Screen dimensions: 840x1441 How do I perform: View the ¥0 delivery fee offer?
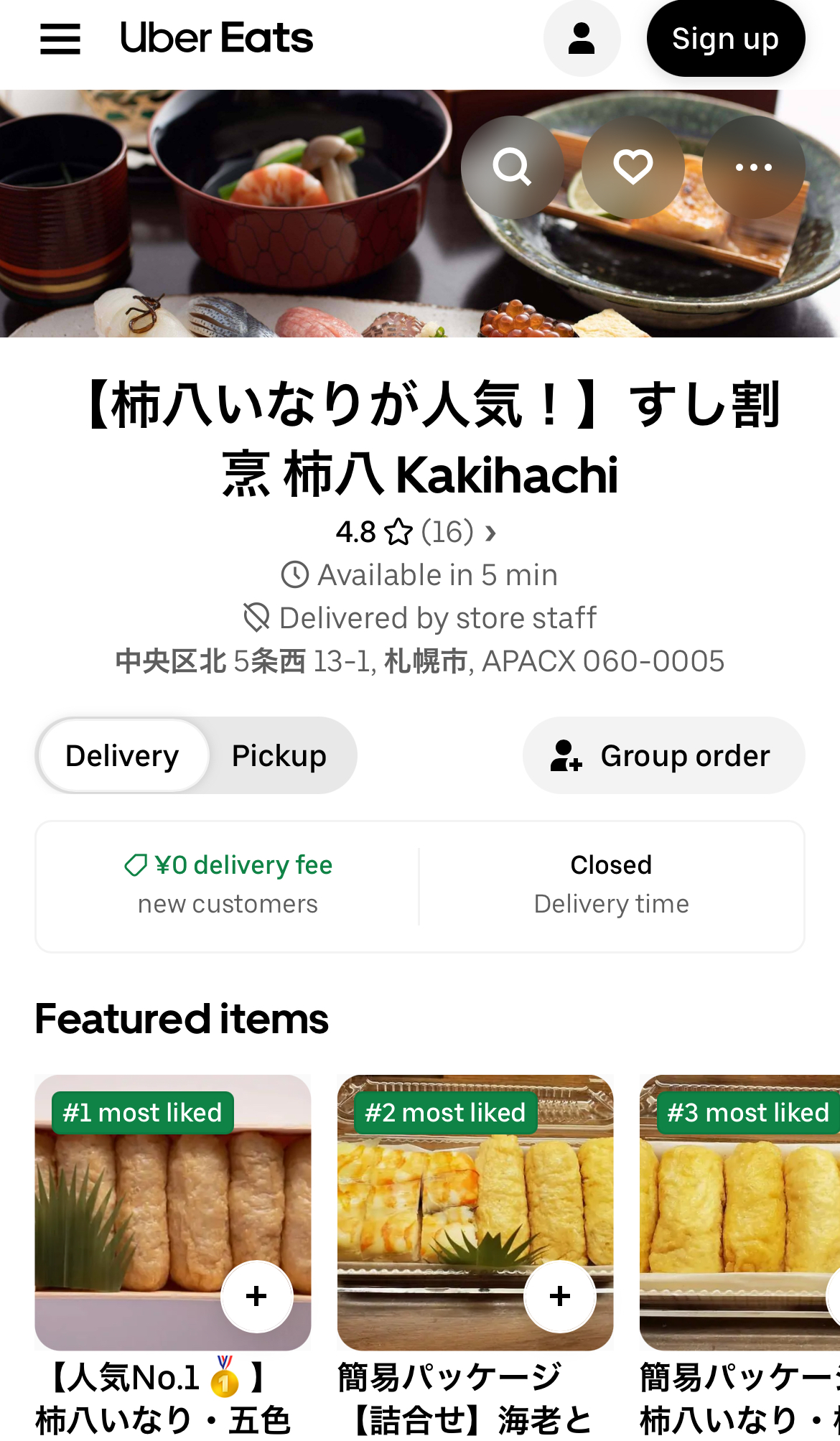pos(228,885)
